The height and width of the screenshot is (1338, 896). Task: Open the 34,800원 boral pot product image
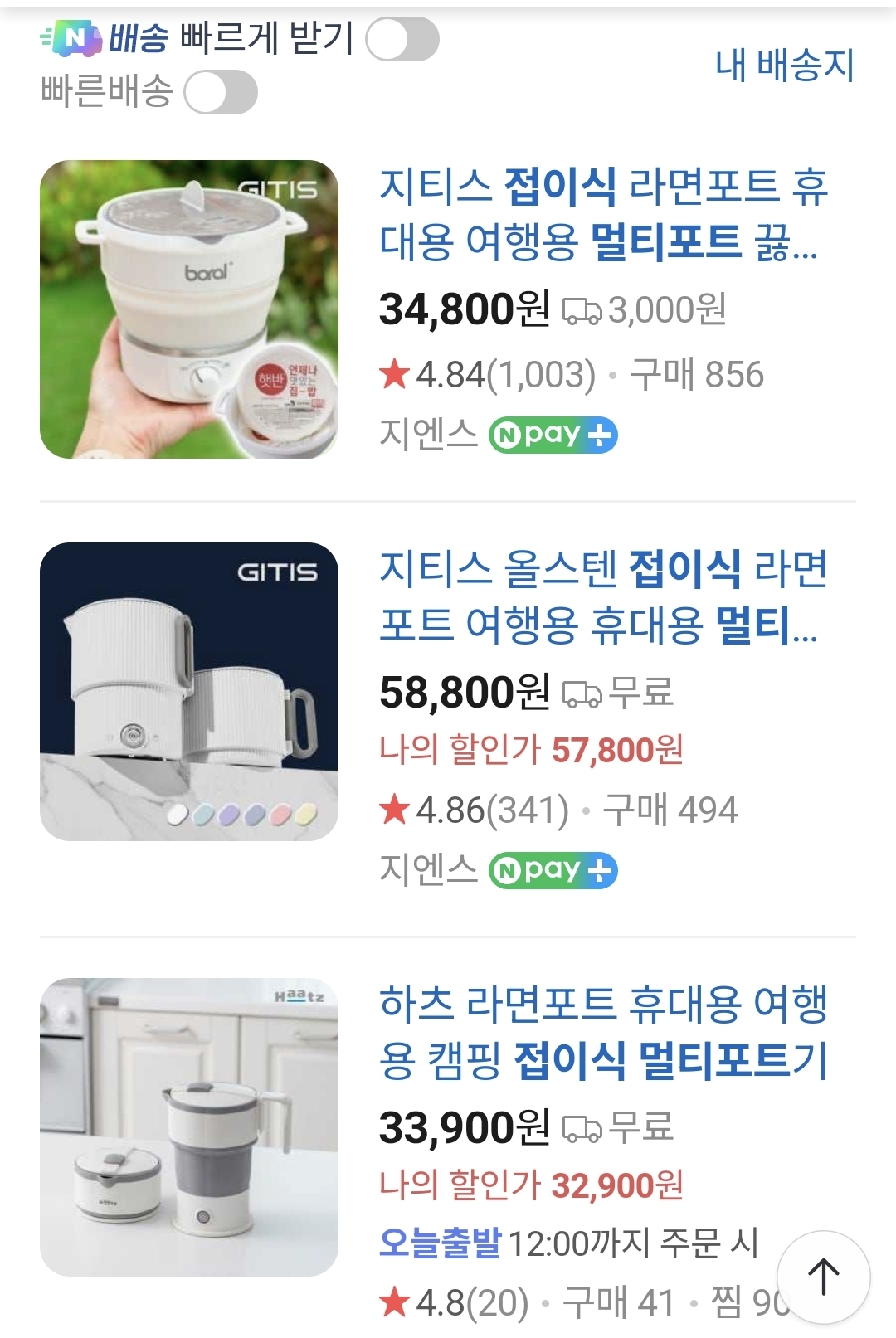click(189, 309)
